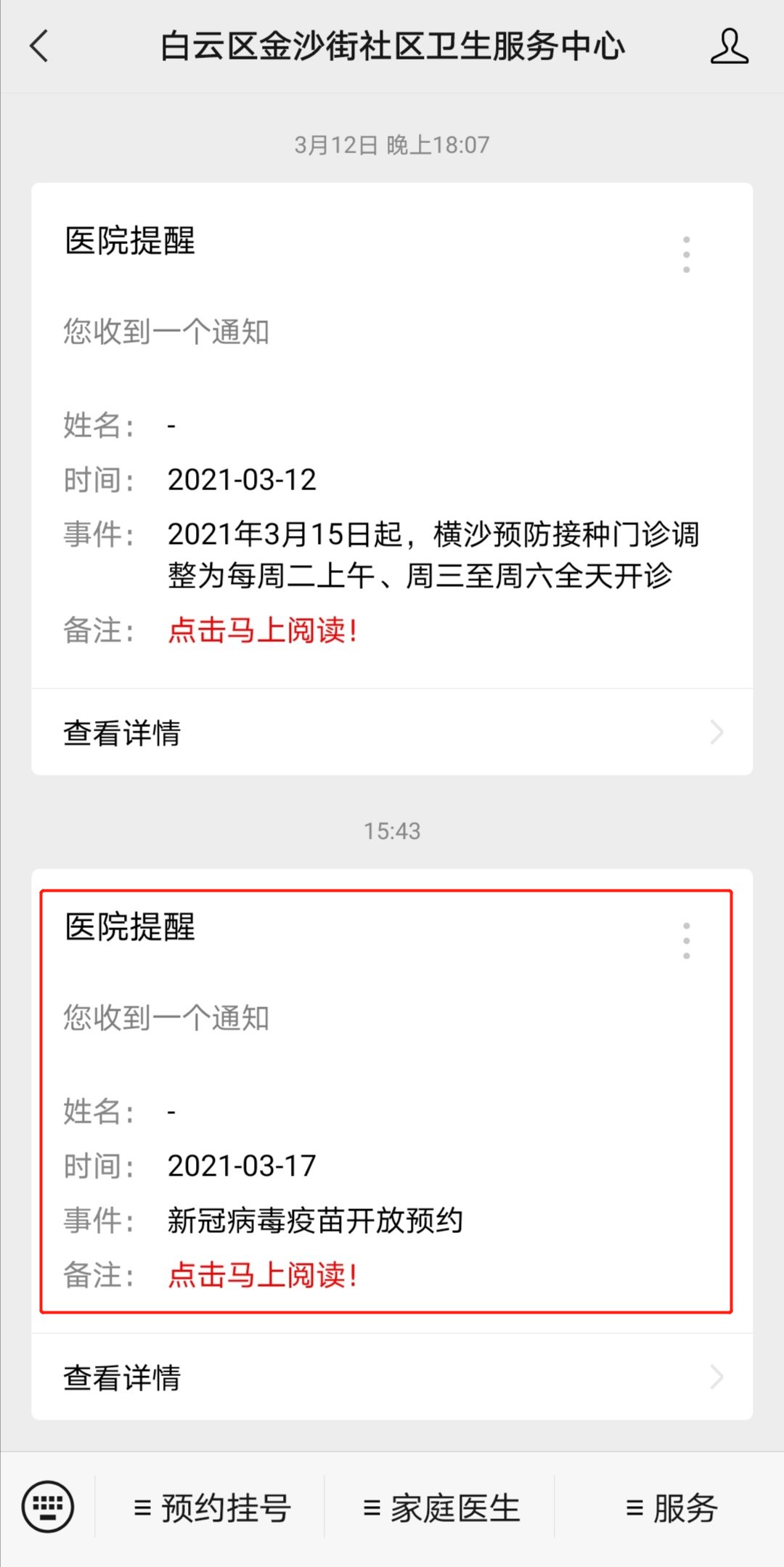Open the 家庭医生 menu

[441, 1508]
